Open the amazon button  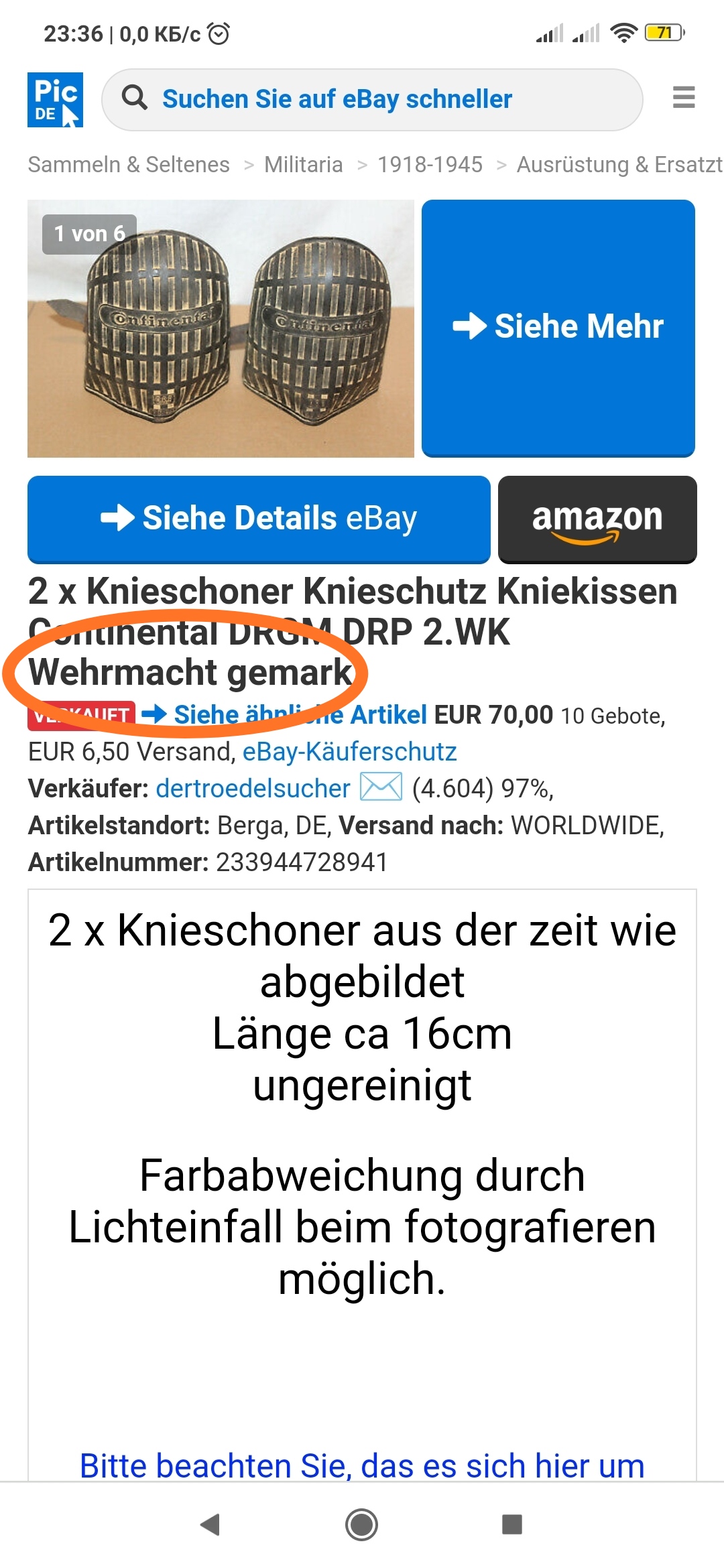pos(597,519)
